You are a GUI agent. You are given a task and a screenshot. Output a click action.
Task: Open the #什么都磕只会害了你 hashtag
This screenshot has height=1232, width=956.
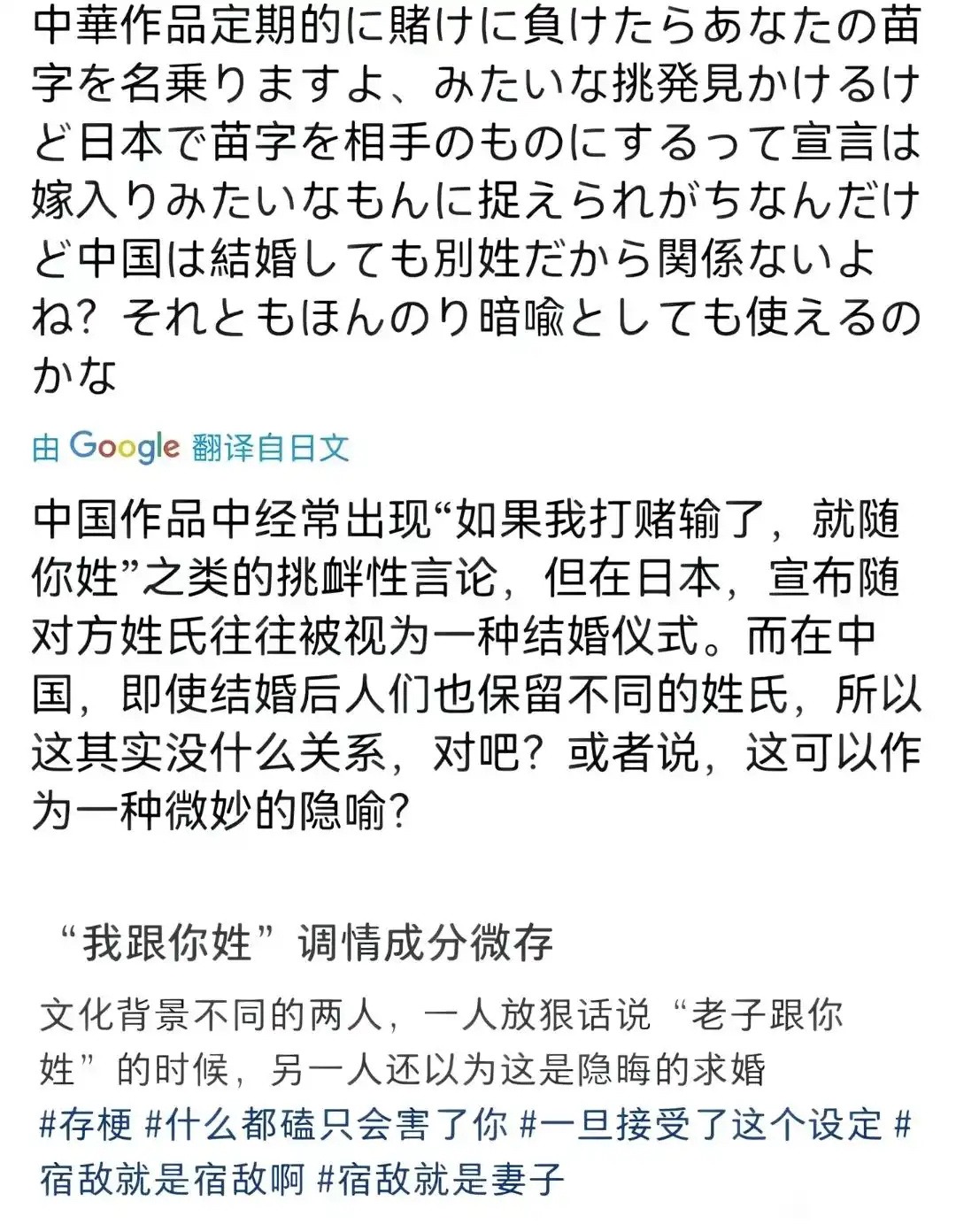[326, 1126]
